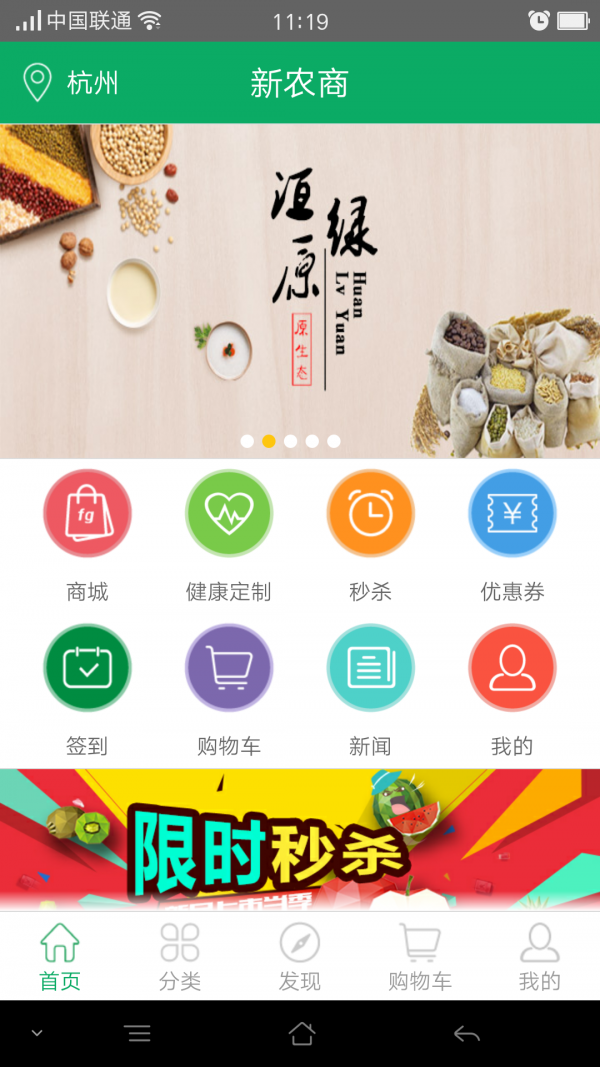This screenshot has height=1067, width=600.
Task: Switch to the 购物车 tab in bottom bar
Action: click(420, 957)
